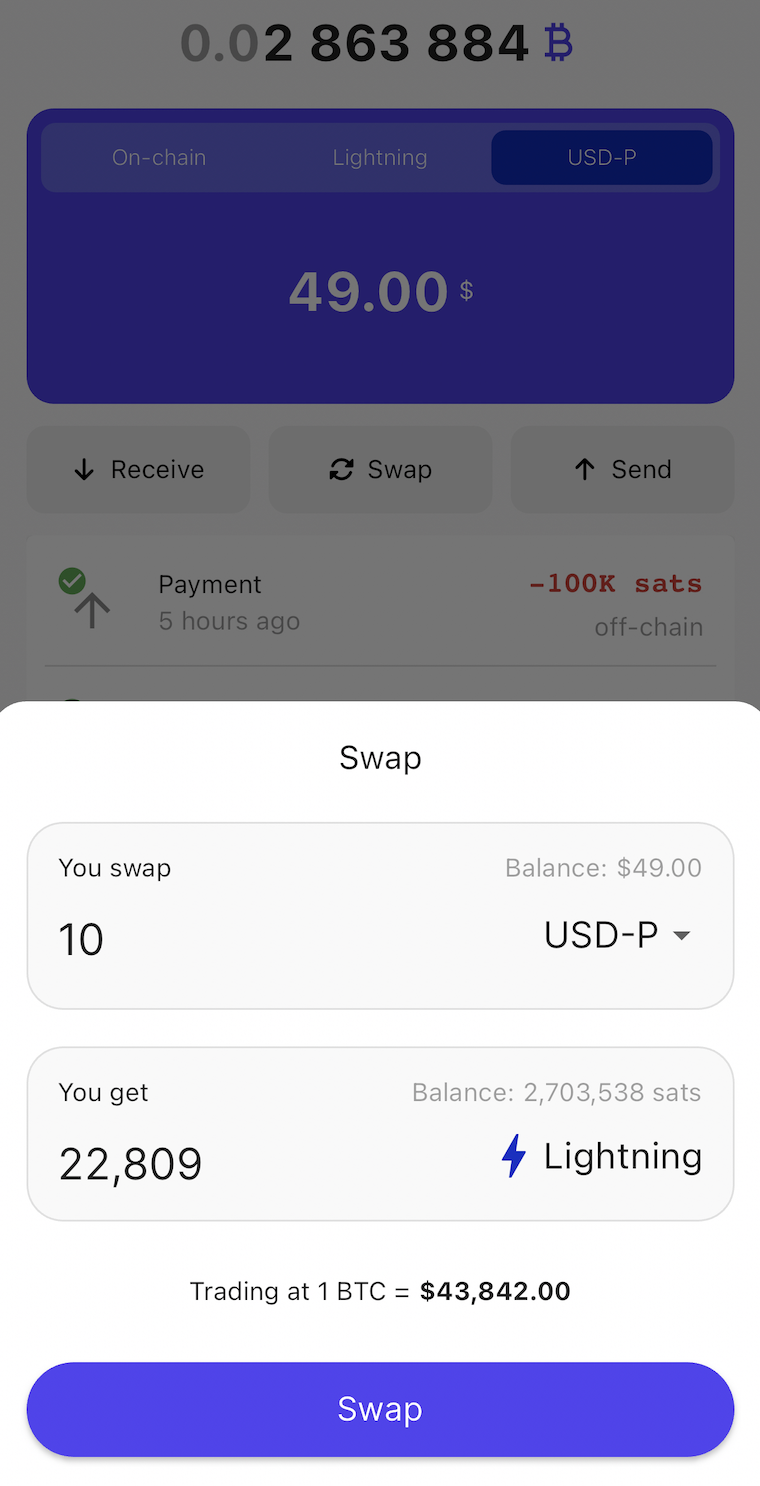Open the USD-P currency dropdown
The width and height of the screenshot is (760, 1486).
pyautogui.click(x=618, y=936)
